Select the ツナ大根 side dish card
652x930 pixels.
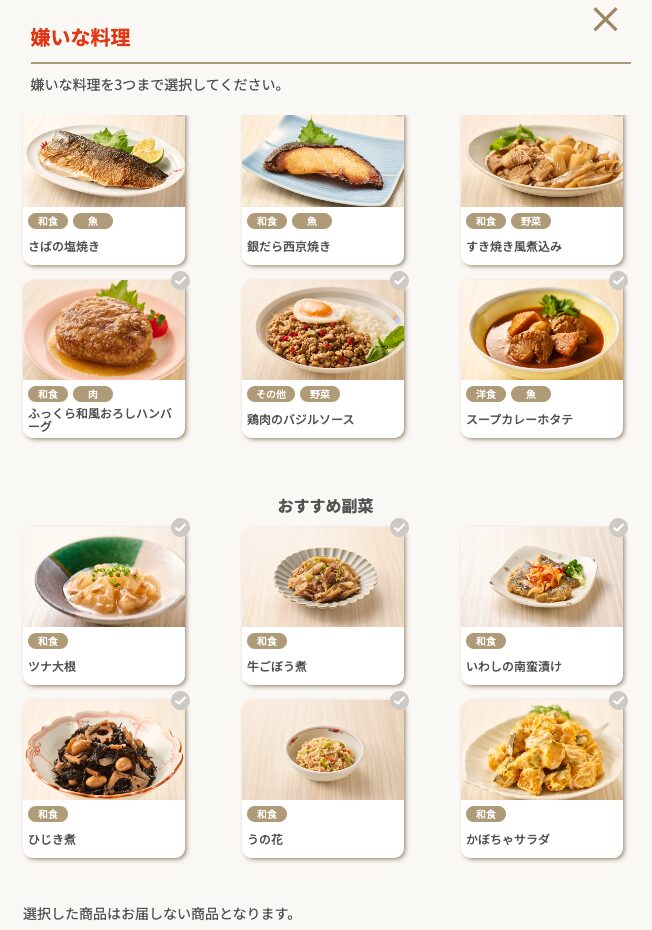click(104, 603)
